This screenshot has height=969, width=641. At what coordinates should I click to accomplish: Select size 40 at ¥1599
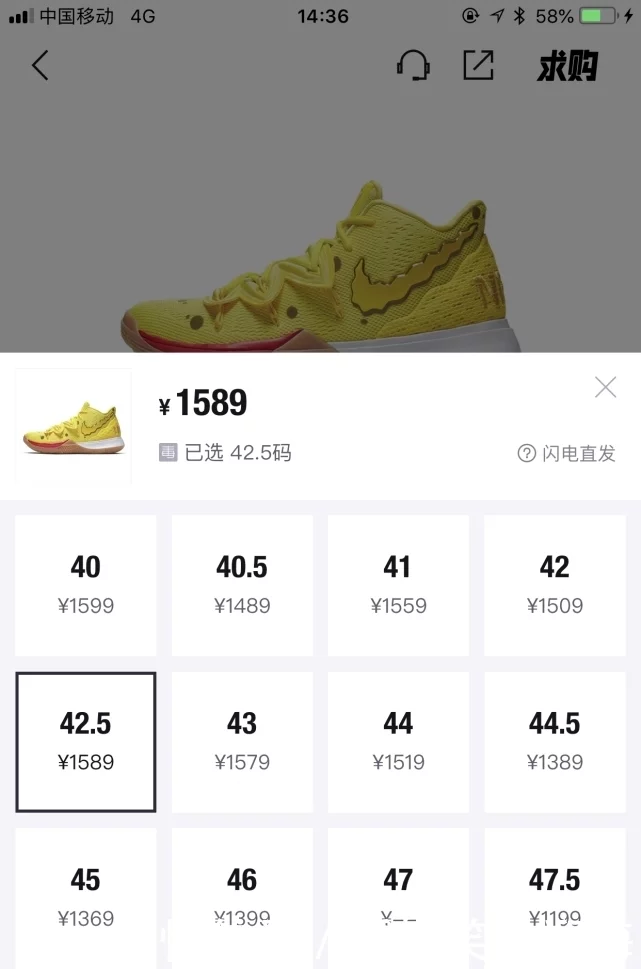[86, 585]
